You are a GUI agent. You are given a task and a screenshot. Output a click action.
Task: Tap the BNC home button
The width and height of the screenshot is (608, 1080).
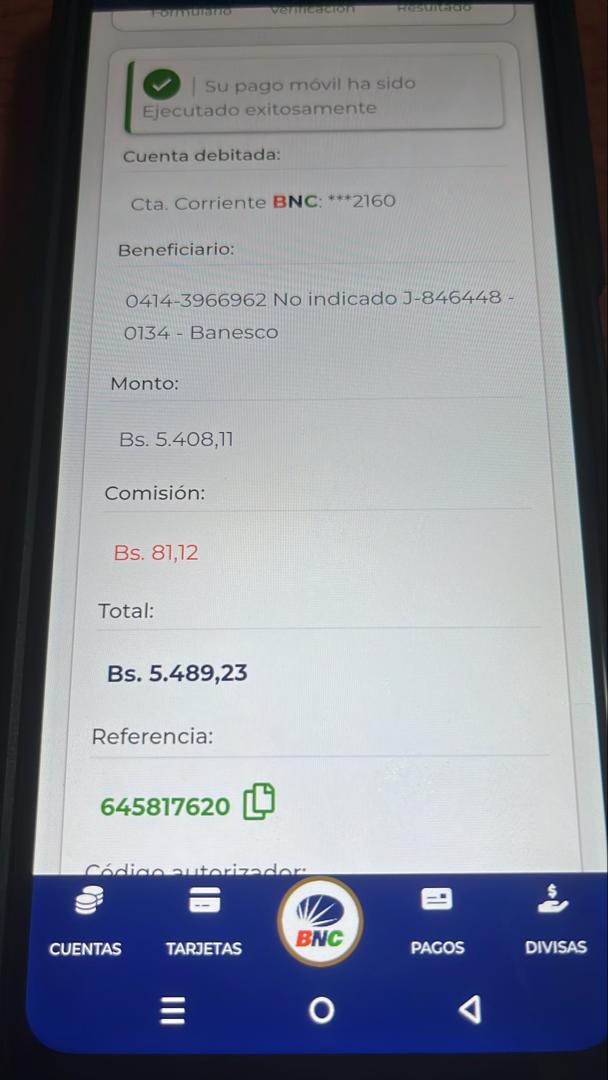point(320,921)
